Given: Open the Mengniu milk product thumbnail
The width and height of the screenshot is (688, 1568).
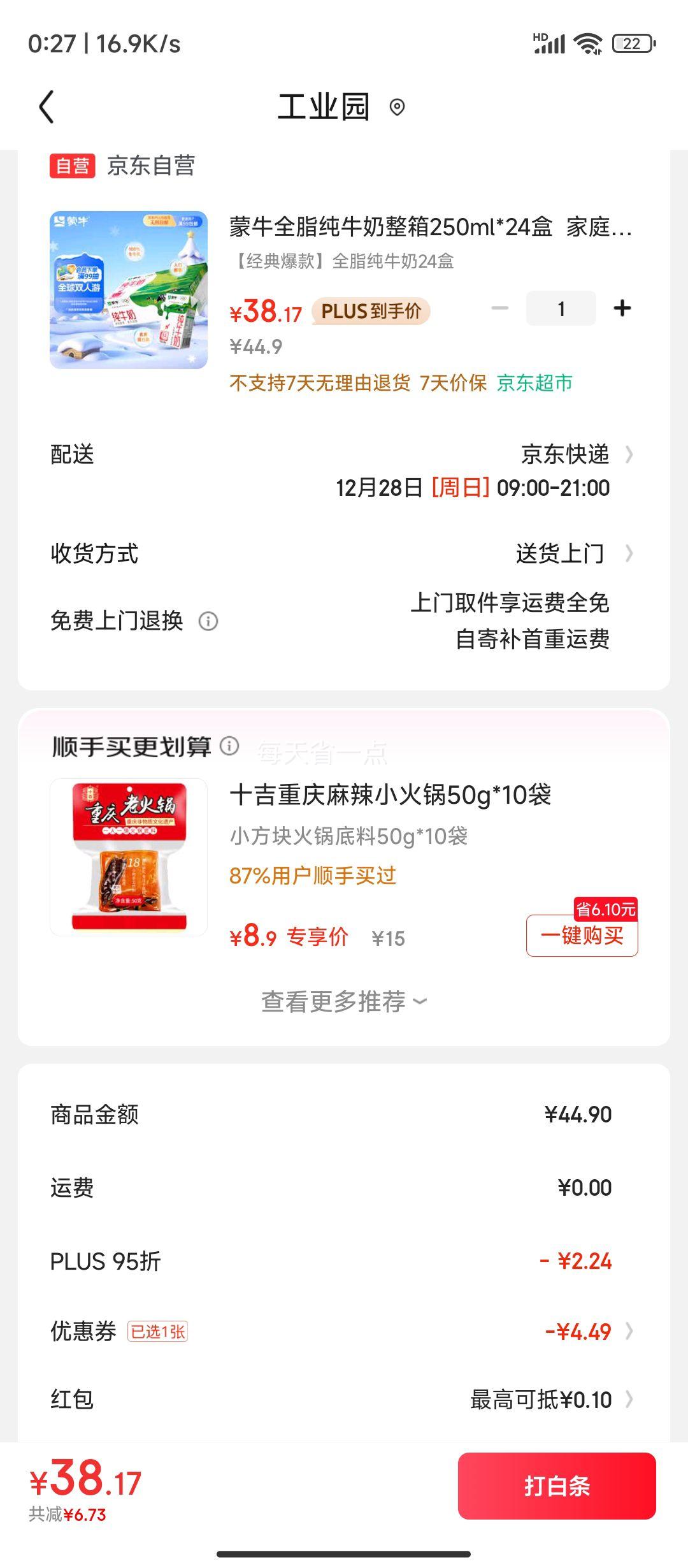Looking at the screenshot, I should tap(128, 287).
